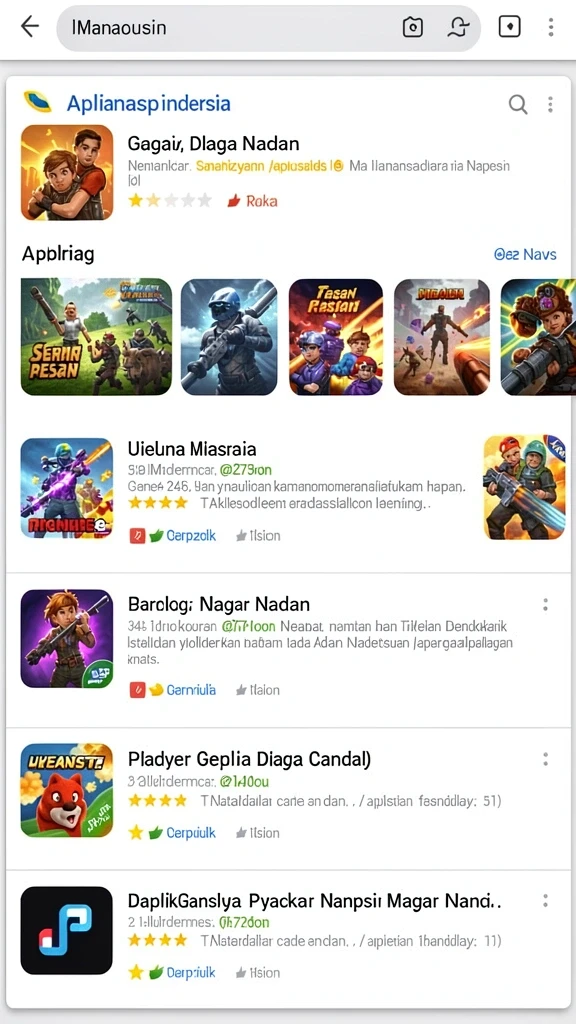Open the Tasan Rasan game tile
576x1024 pixels.
click(x=336, y=337)
